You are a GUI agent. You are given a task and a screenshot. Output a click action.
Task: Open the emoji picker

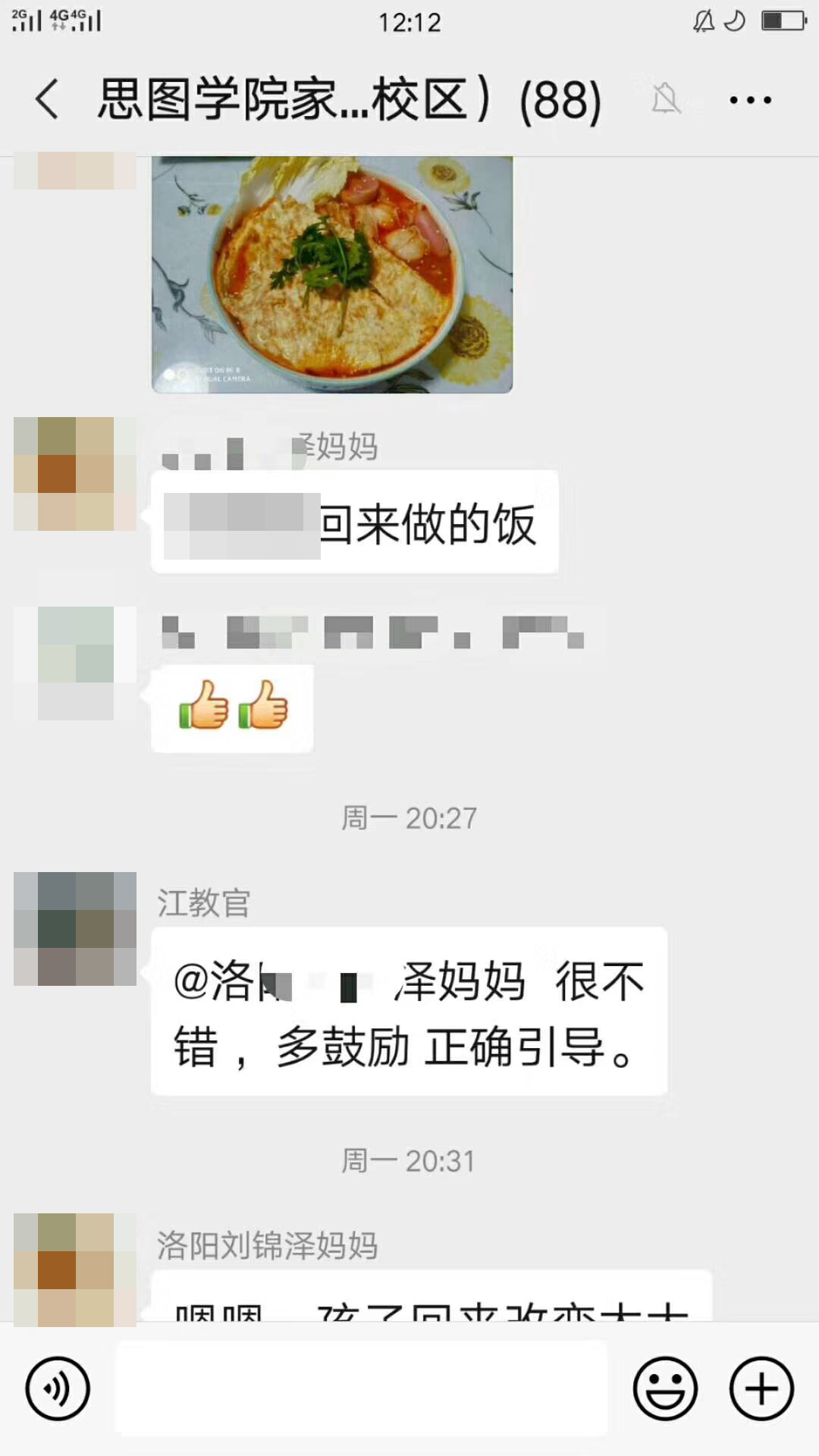[x=665, y=1389]
